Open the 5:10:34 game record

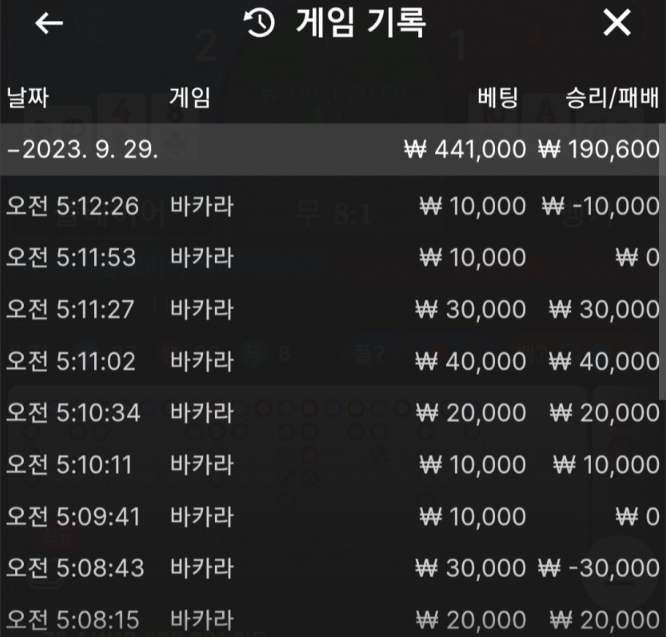click(333, 413)
